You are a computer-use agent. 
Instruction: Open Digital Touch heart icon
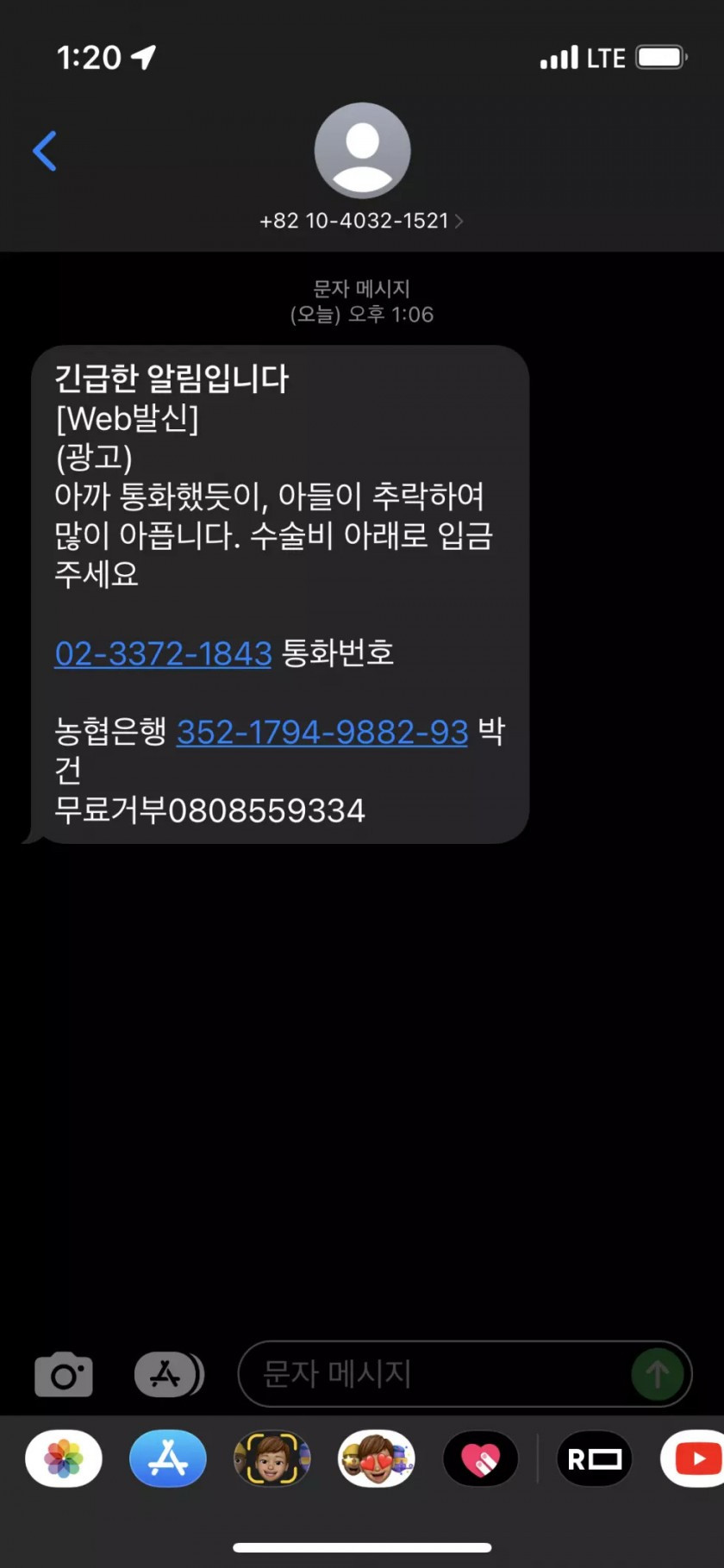point(480,1459)
